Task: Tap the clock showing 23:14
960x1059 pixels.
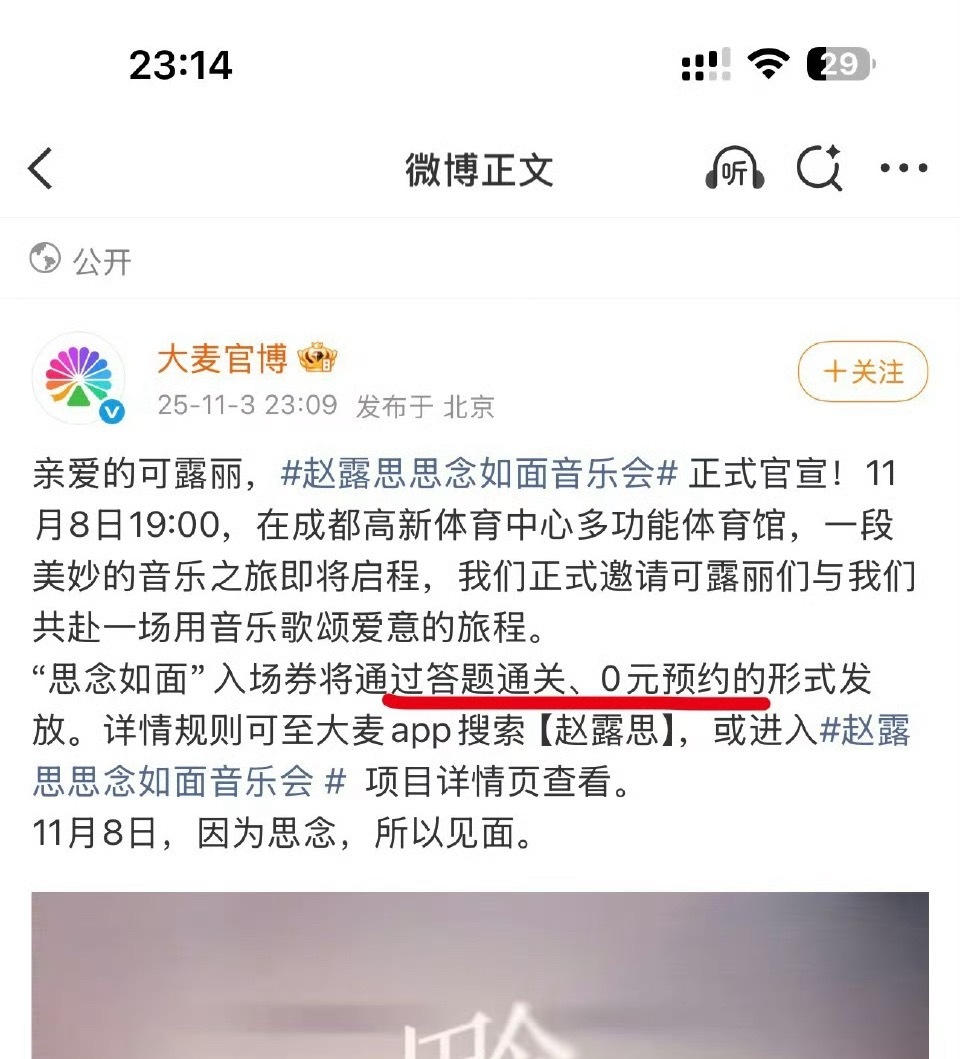Action: [178, 63]
